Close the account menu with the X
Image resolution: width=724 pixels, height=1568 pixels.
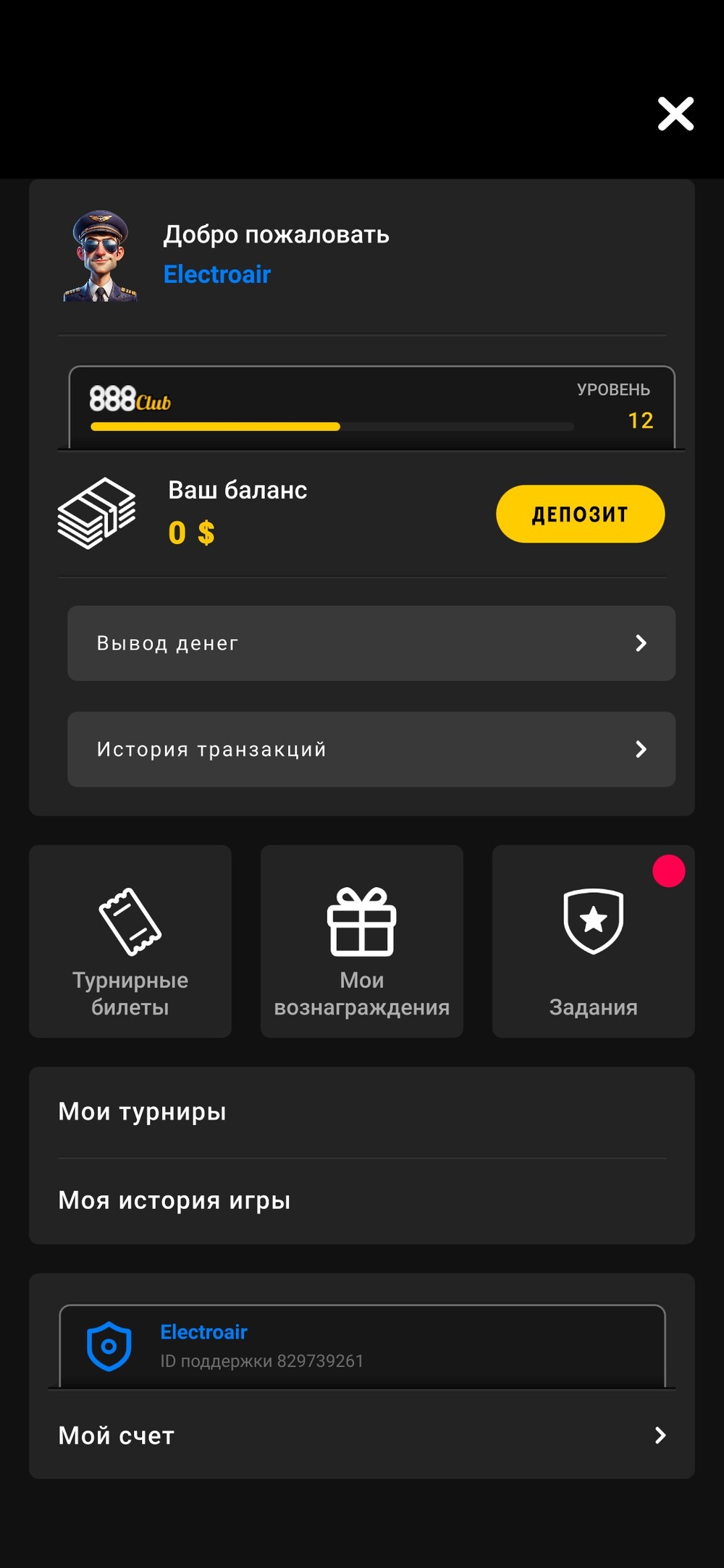675,114
